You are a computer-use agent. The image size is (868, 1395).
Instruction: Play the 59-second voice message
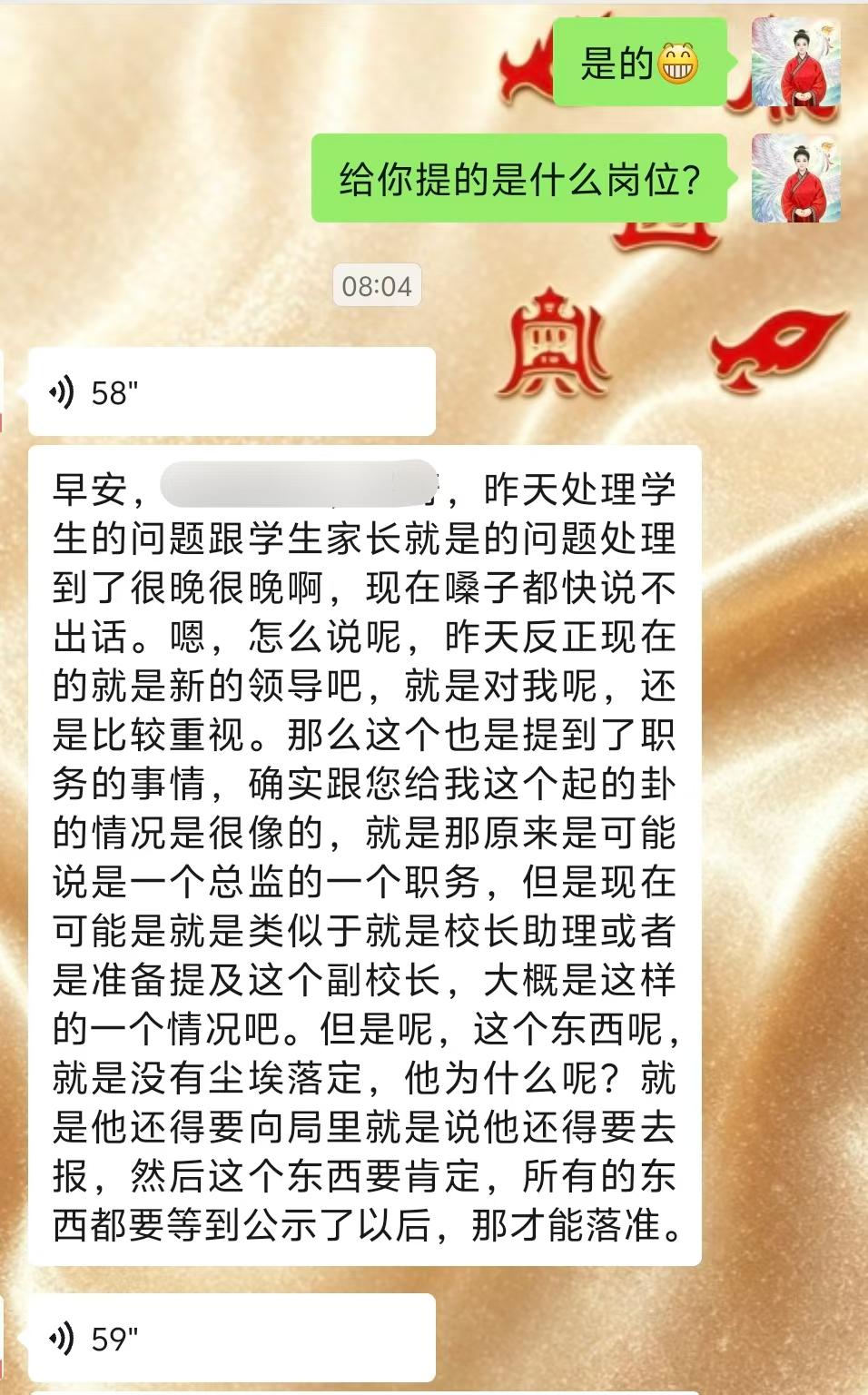[x=232, y=1338]
